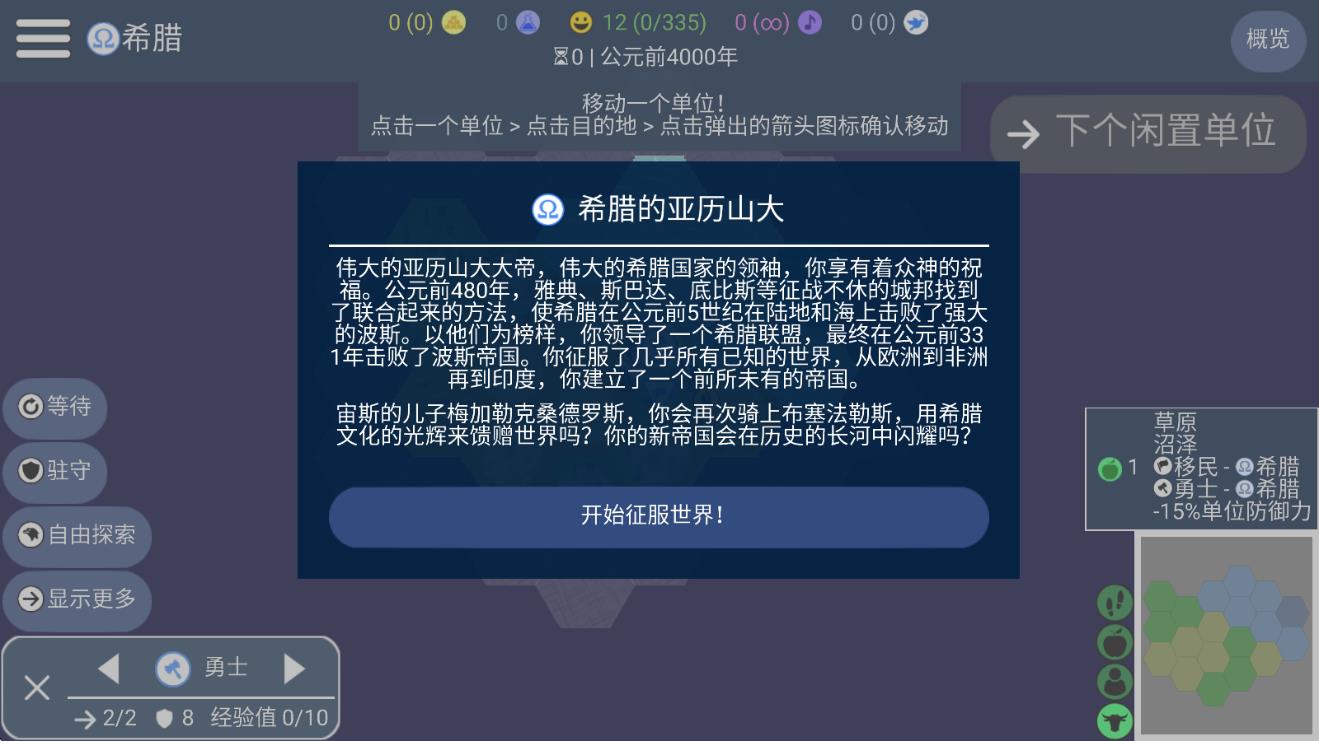1319x741 pixels.
Task: Open the gold stat in top bar
Action: tap(427, 22)
